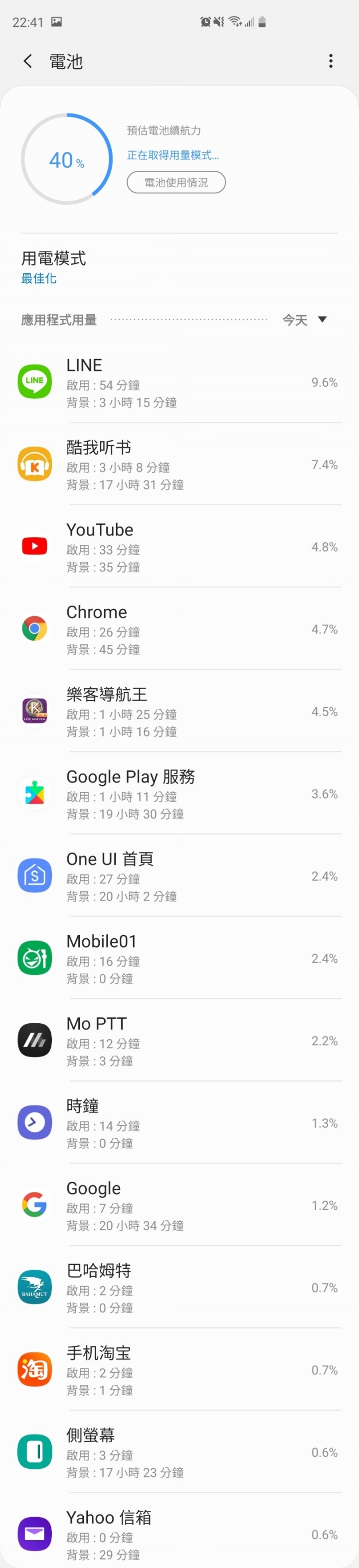
Task: Open YouTube battery usage row
Action: click(179, 547)
